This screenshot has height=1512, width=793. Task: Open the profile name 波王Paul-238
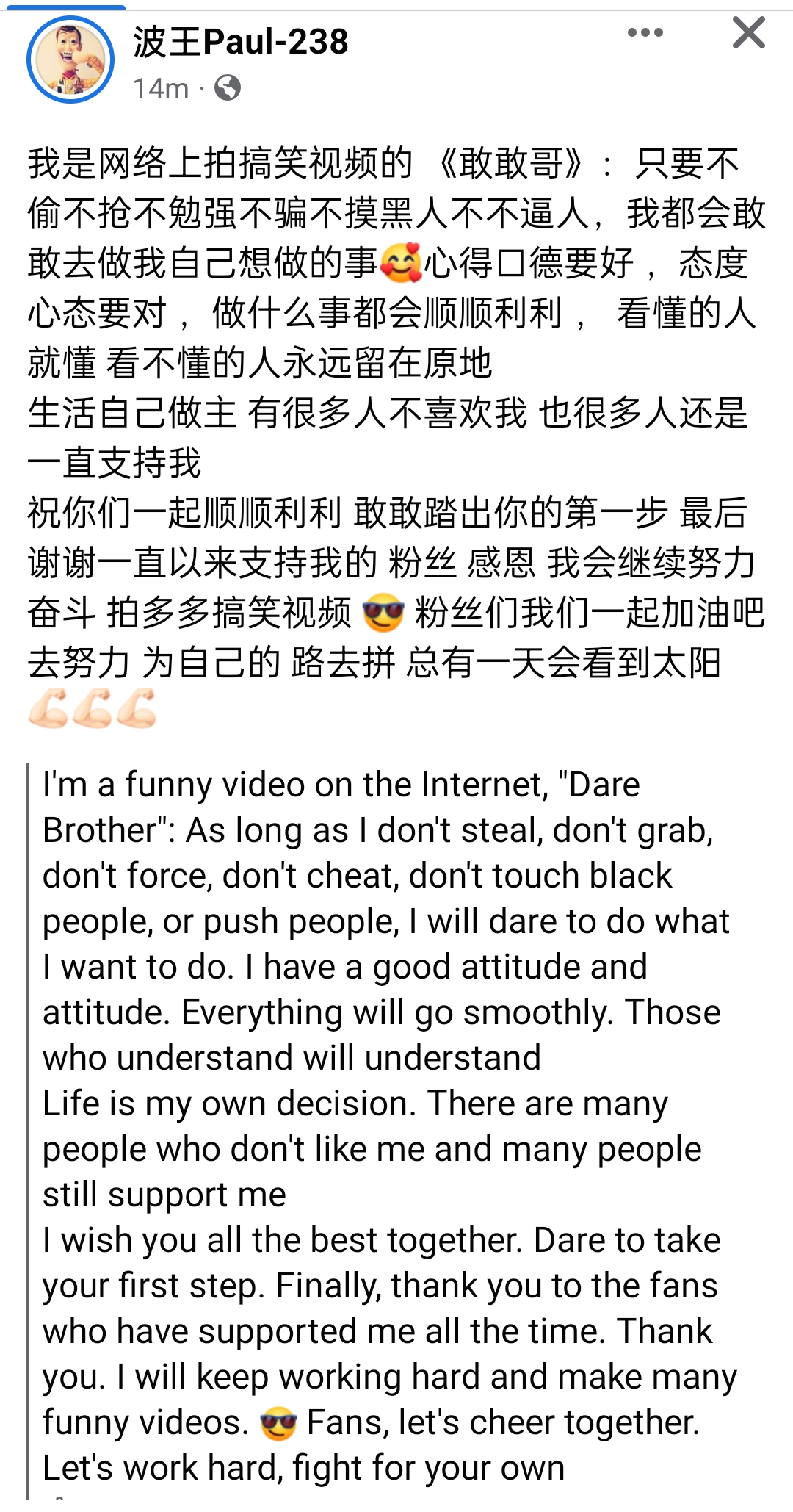pyautogui.click(x=241, y=42)
